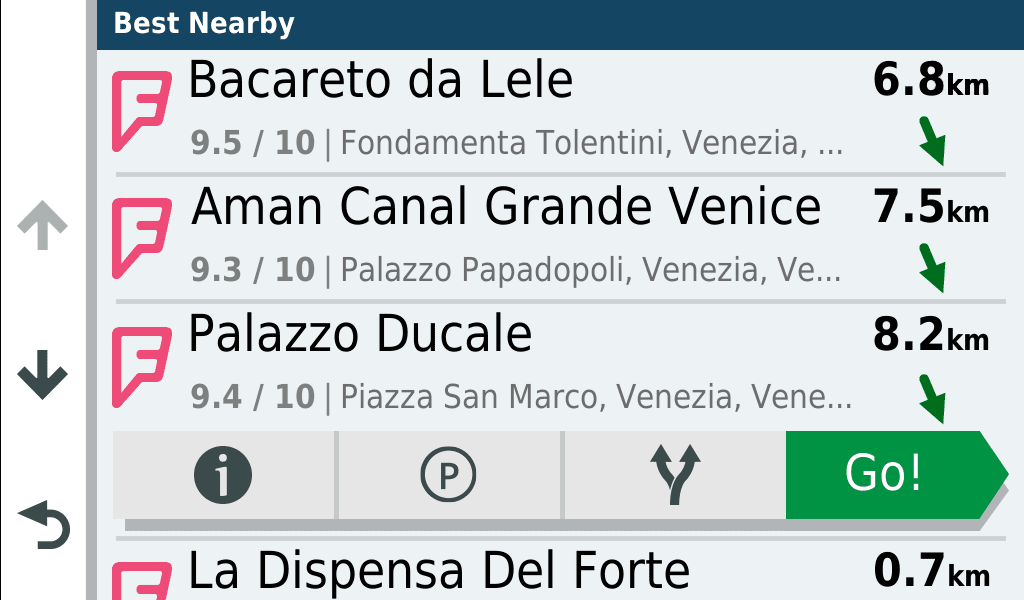The height and width of the screenshot is (600, 1024).
Task: Select the Palazzo Ducale entry
Action: tap(520, 364)
